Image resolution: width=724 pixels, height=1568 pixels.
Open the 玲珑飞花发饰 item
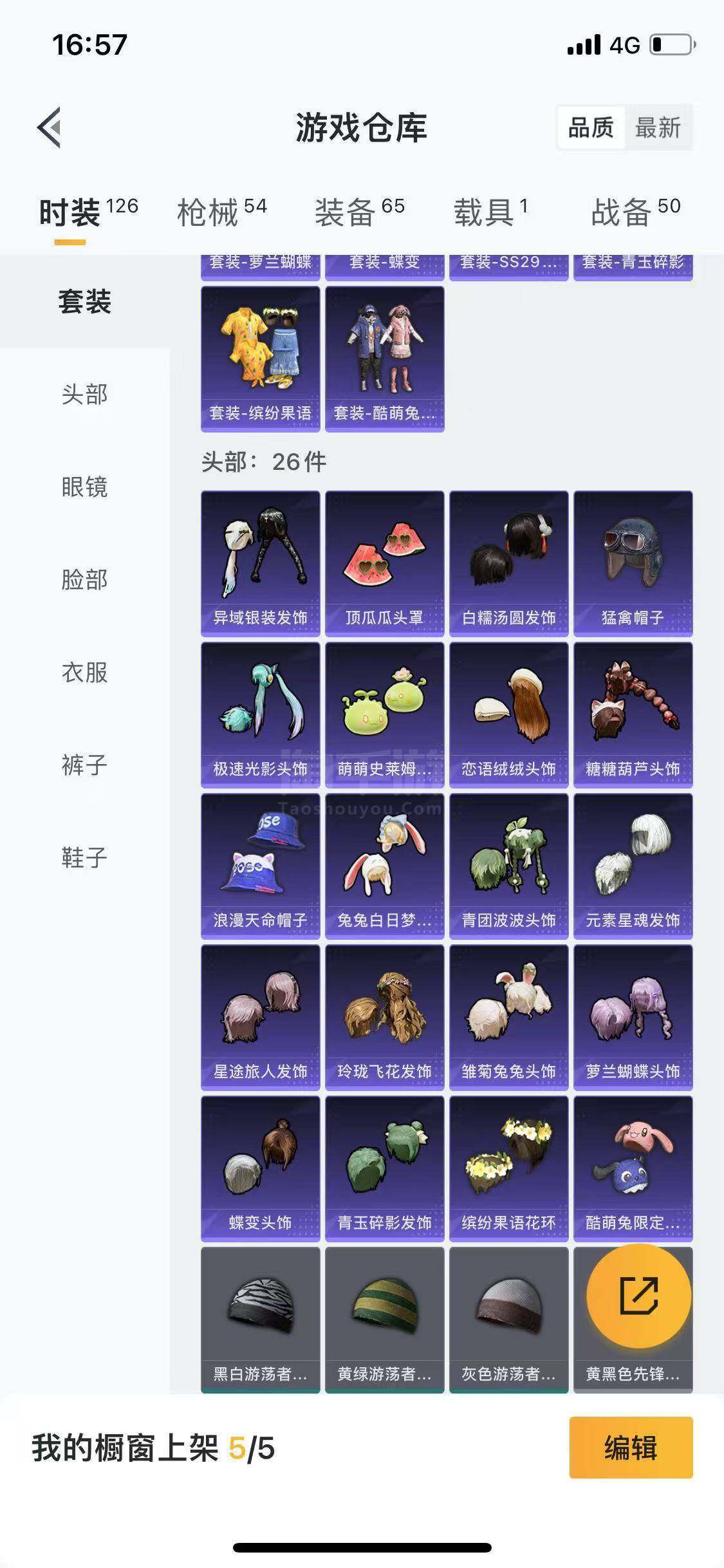click(x=384, y=1017)
